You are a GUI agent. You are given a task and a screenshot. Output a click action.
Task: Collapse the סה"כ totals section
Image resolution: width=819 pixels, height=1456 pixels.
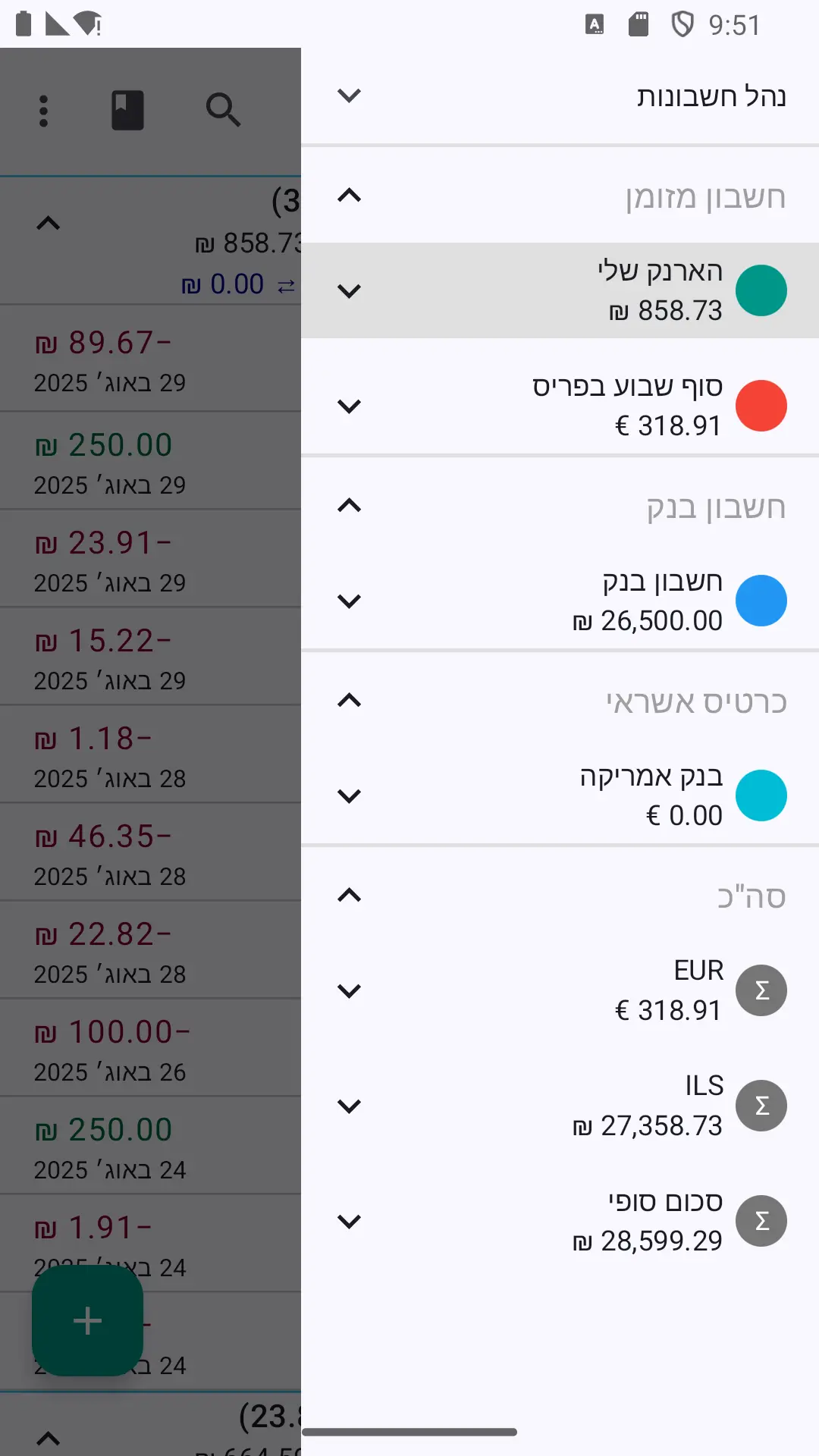click(x=349, y=896)
